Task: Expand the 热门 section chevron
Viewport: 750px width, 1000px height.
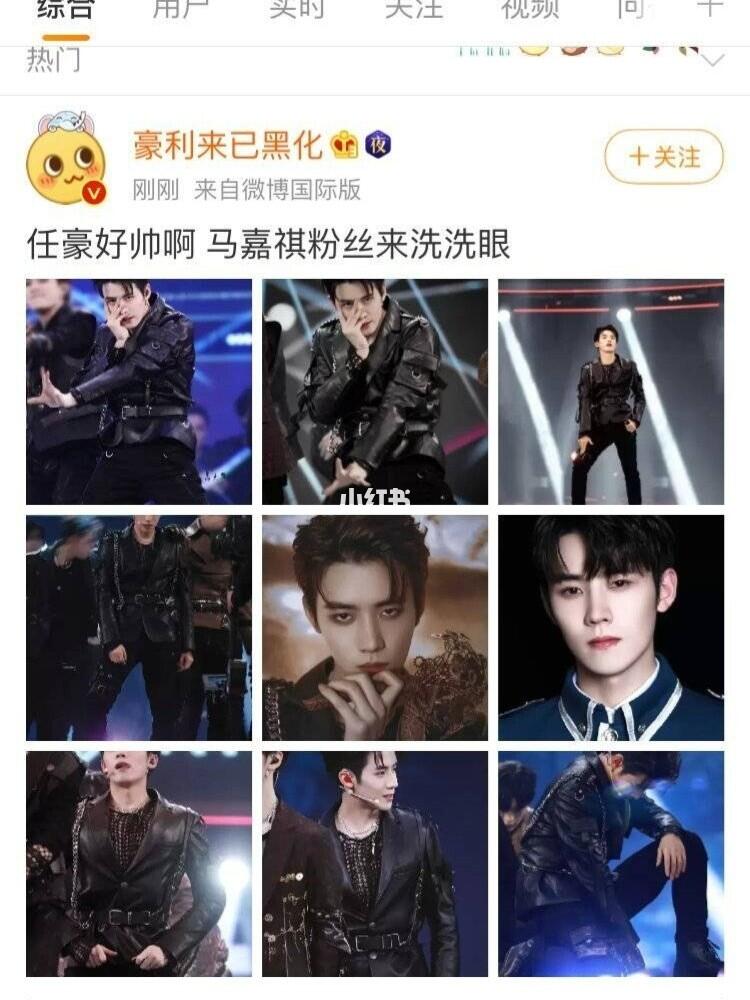Action: click(713, 61)
